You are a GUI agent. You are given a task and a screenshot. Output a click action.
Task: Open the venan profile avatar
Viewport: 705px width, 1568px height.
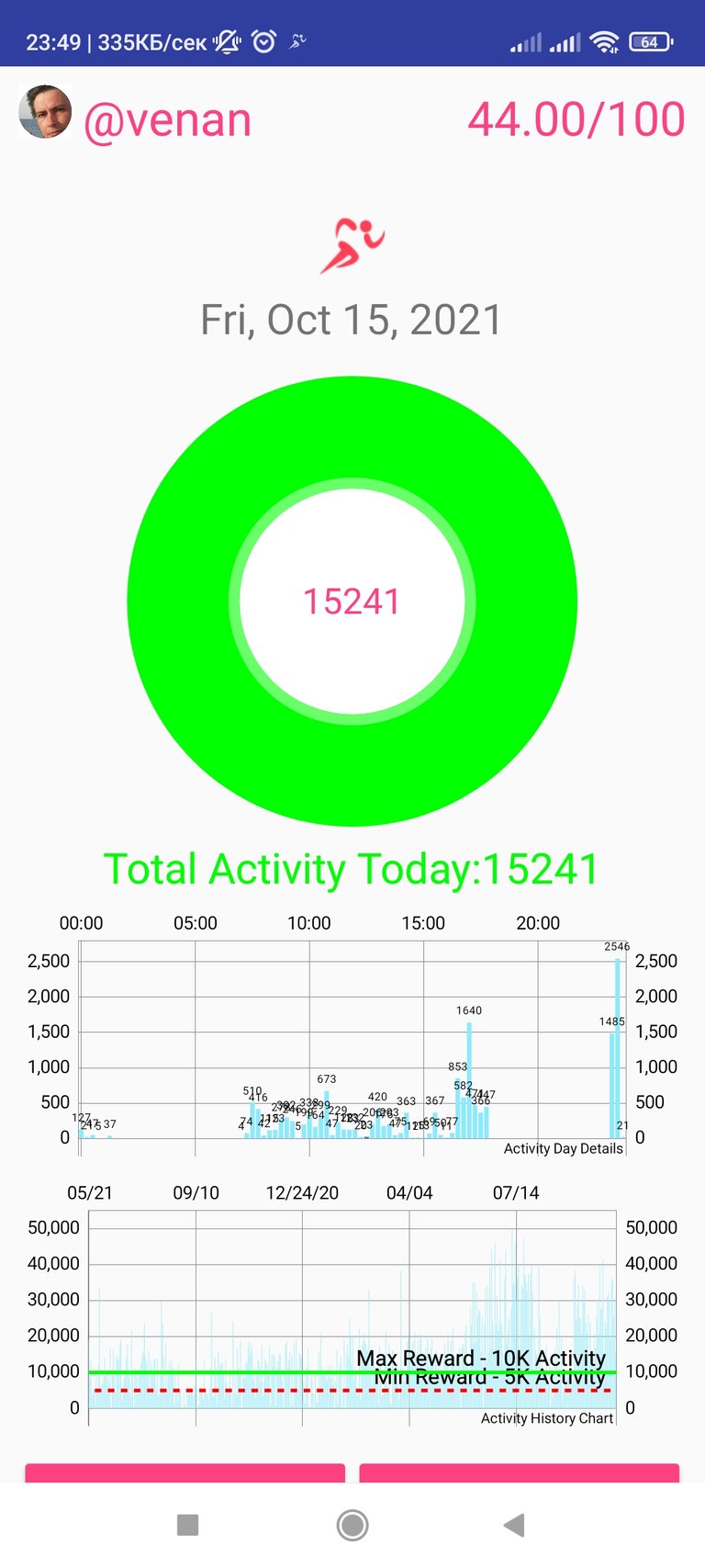pyautogui.click(x=45, y=112)
